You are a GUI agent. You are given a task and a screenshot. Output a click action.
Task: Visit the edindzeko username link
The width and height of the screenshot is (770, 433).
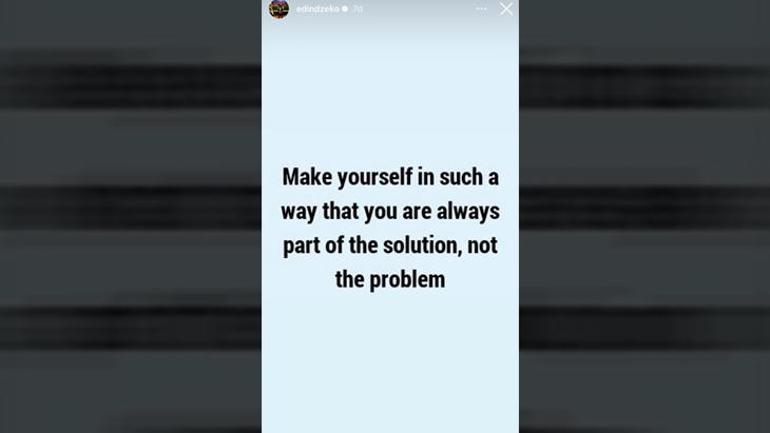click(x=316, y=9)
